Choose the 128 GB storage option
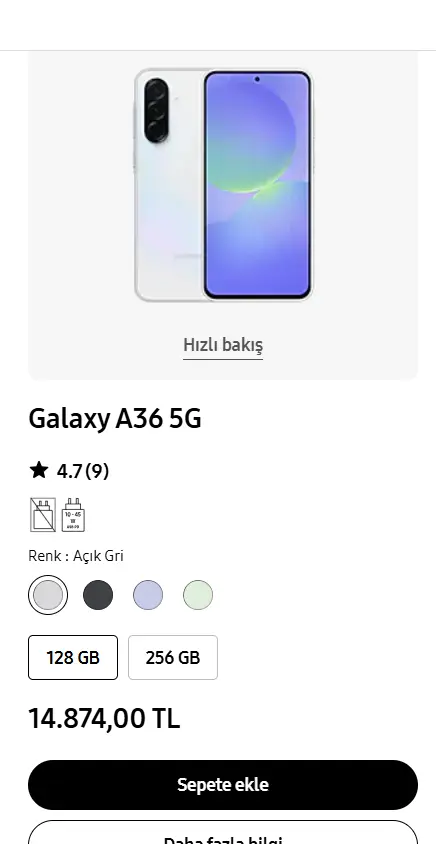 (73, 657)
